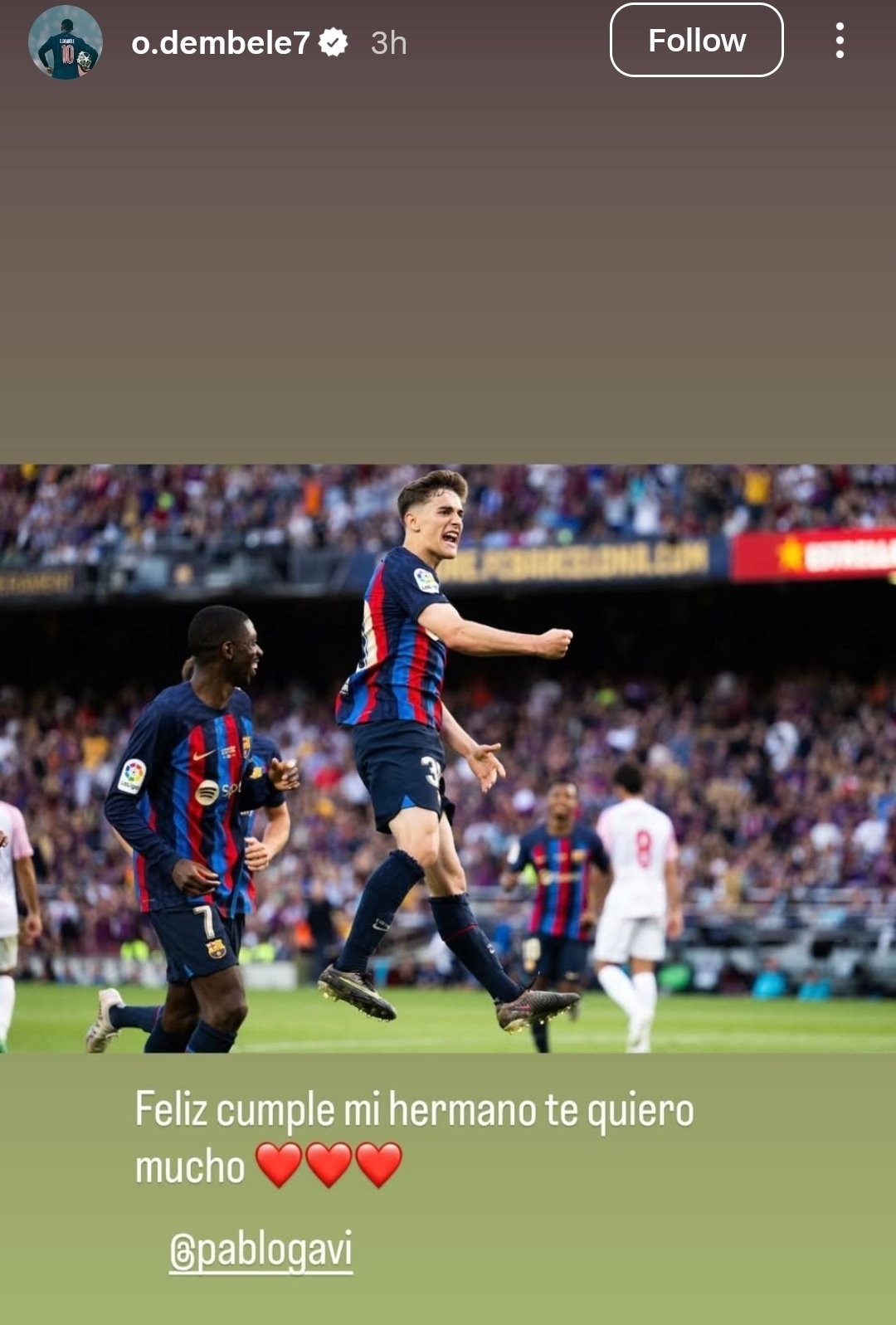Open the story overflow menu
896x1325 pixels.
840,41
